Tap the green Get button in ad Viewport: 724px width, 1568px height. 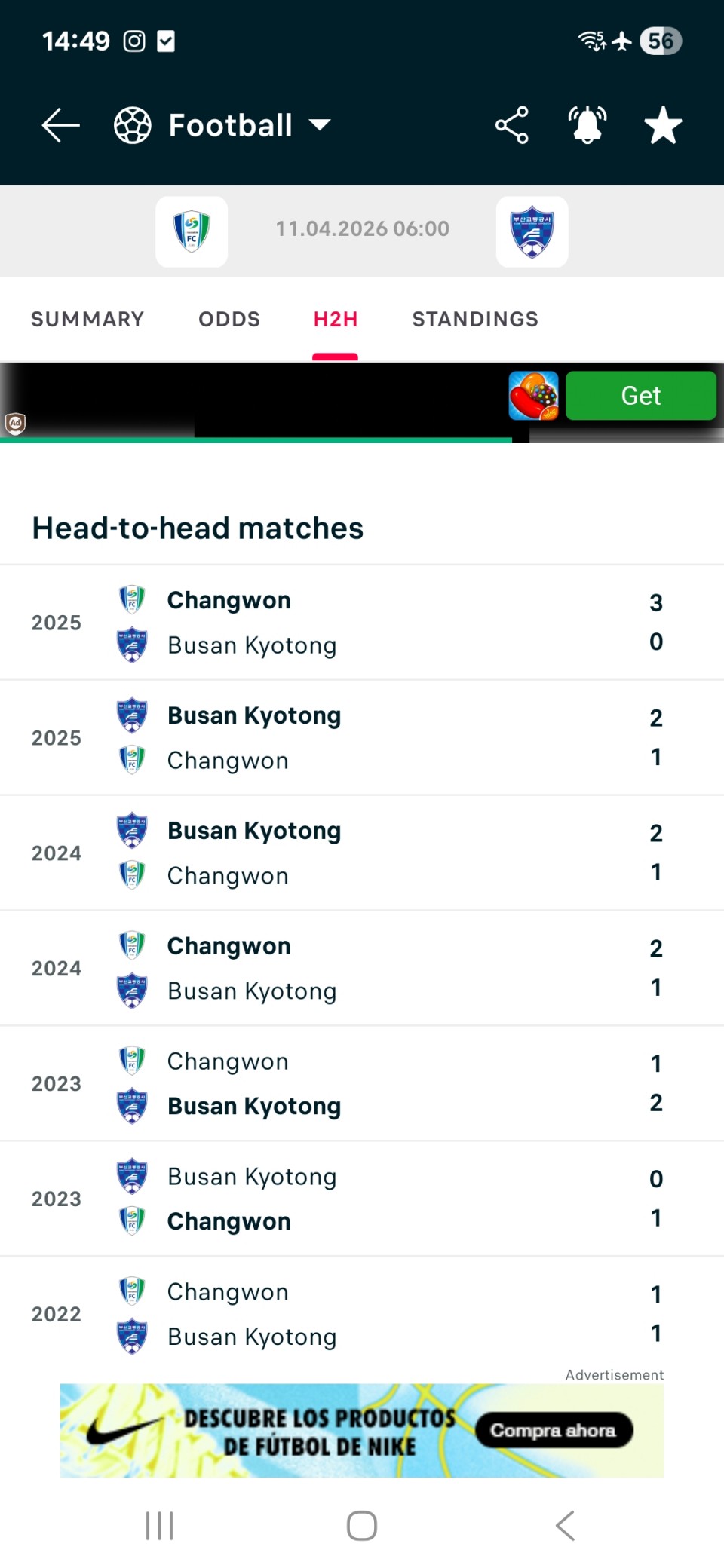(x=640, y=396)
